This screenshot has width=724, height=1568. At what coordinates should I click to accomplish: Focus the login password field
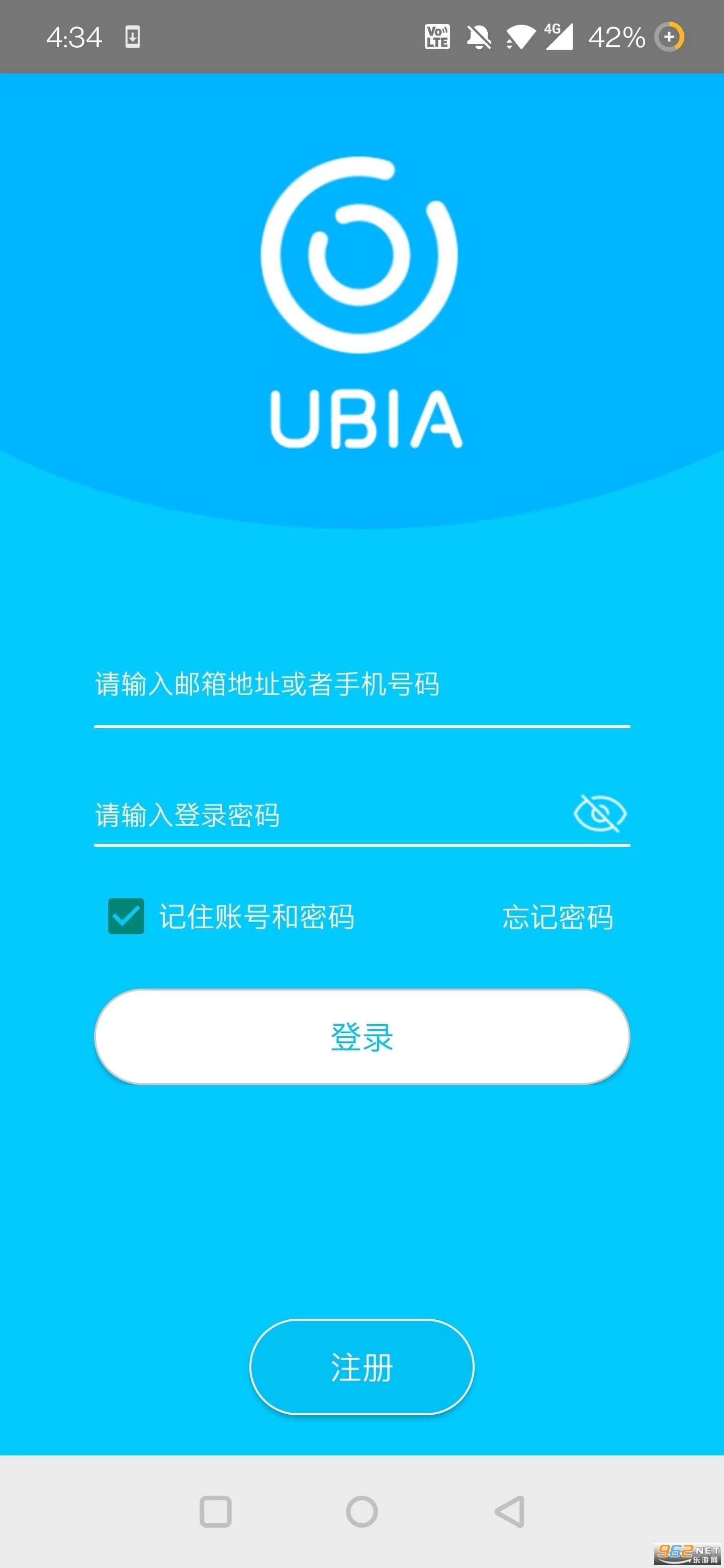329,815
